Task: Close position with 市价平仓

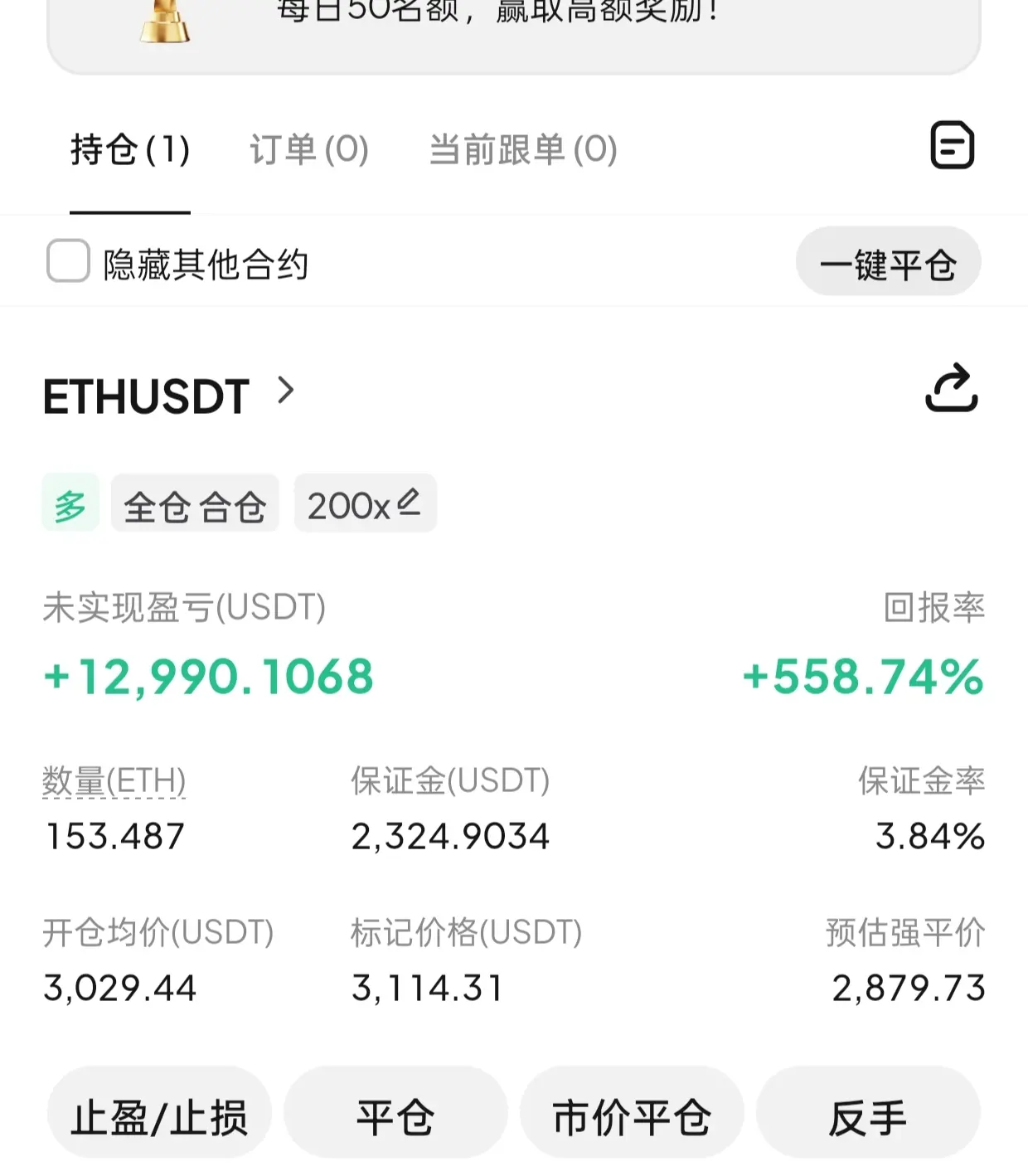Action: (632, 1116)
